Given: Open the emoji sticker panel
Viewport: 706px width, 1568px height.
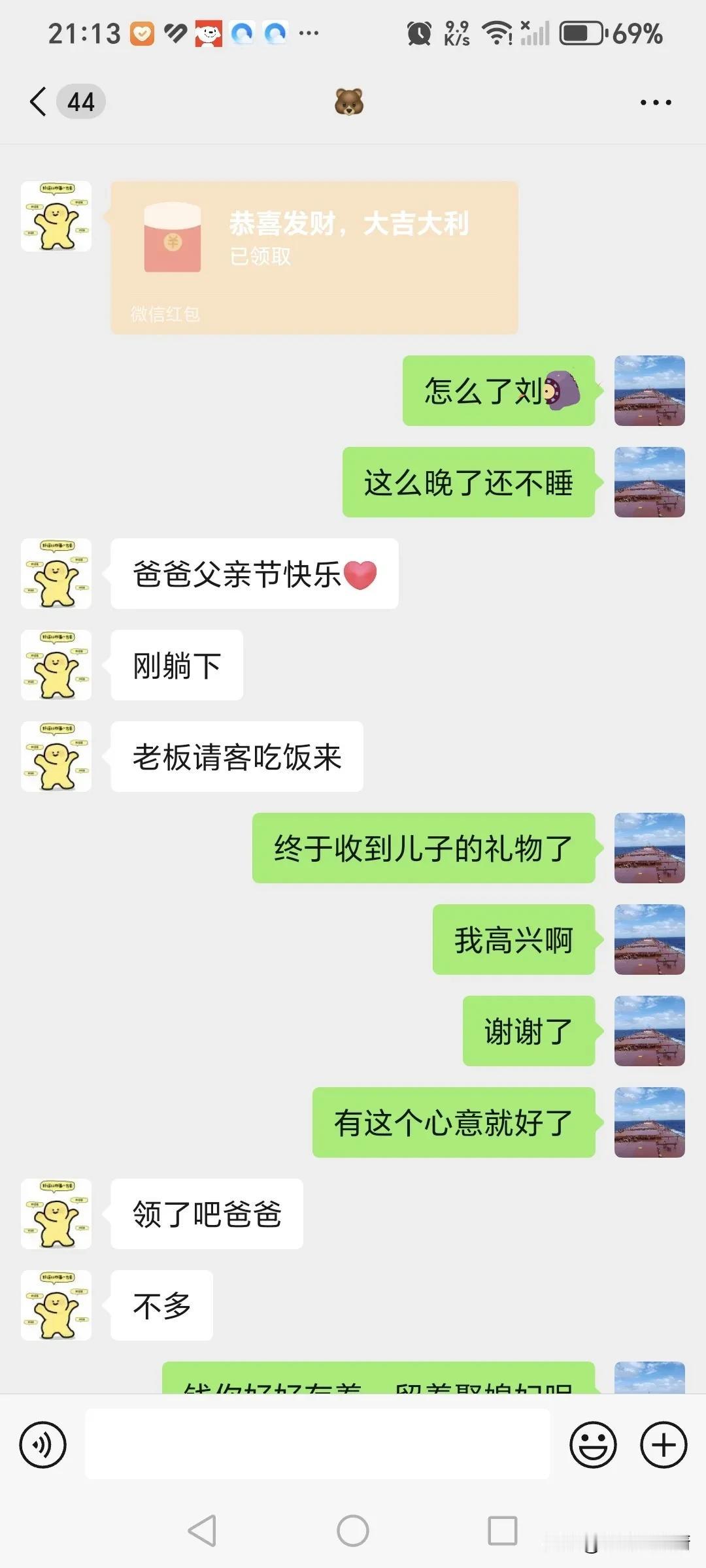Looking at the screenshot, I should pyautogui.click(x=593, y=1445).
